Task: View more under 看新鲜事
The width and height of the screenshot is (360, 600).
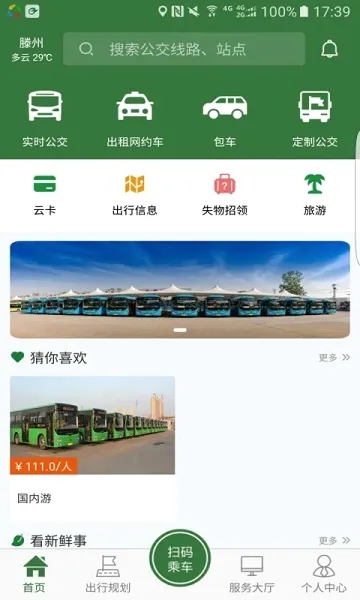Action: coord(334,540)
